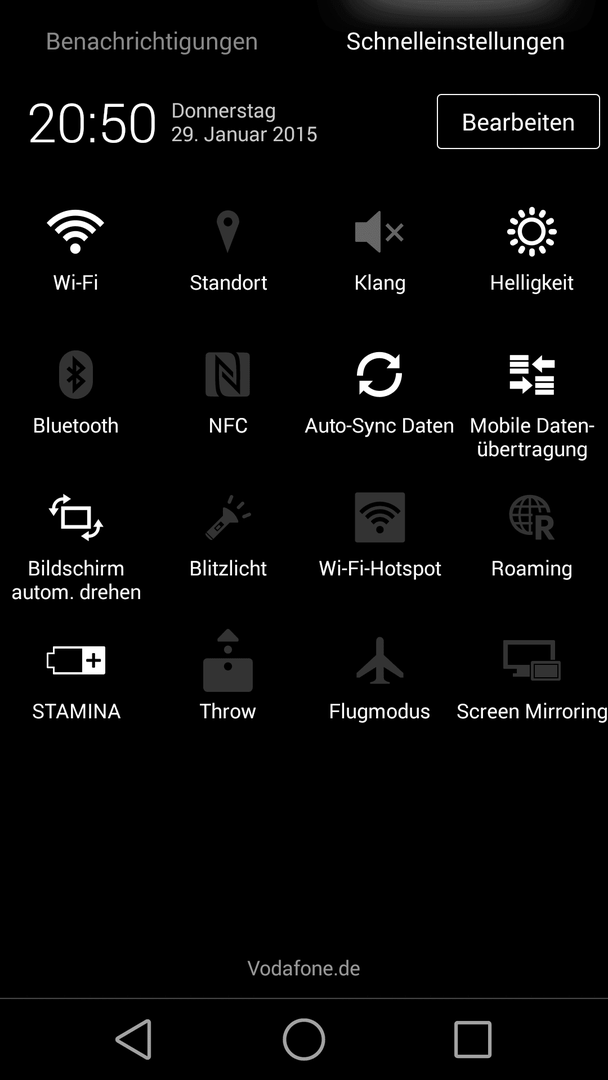
Task: Open Helligkeit brightness setting
Action: pos(532,249)
